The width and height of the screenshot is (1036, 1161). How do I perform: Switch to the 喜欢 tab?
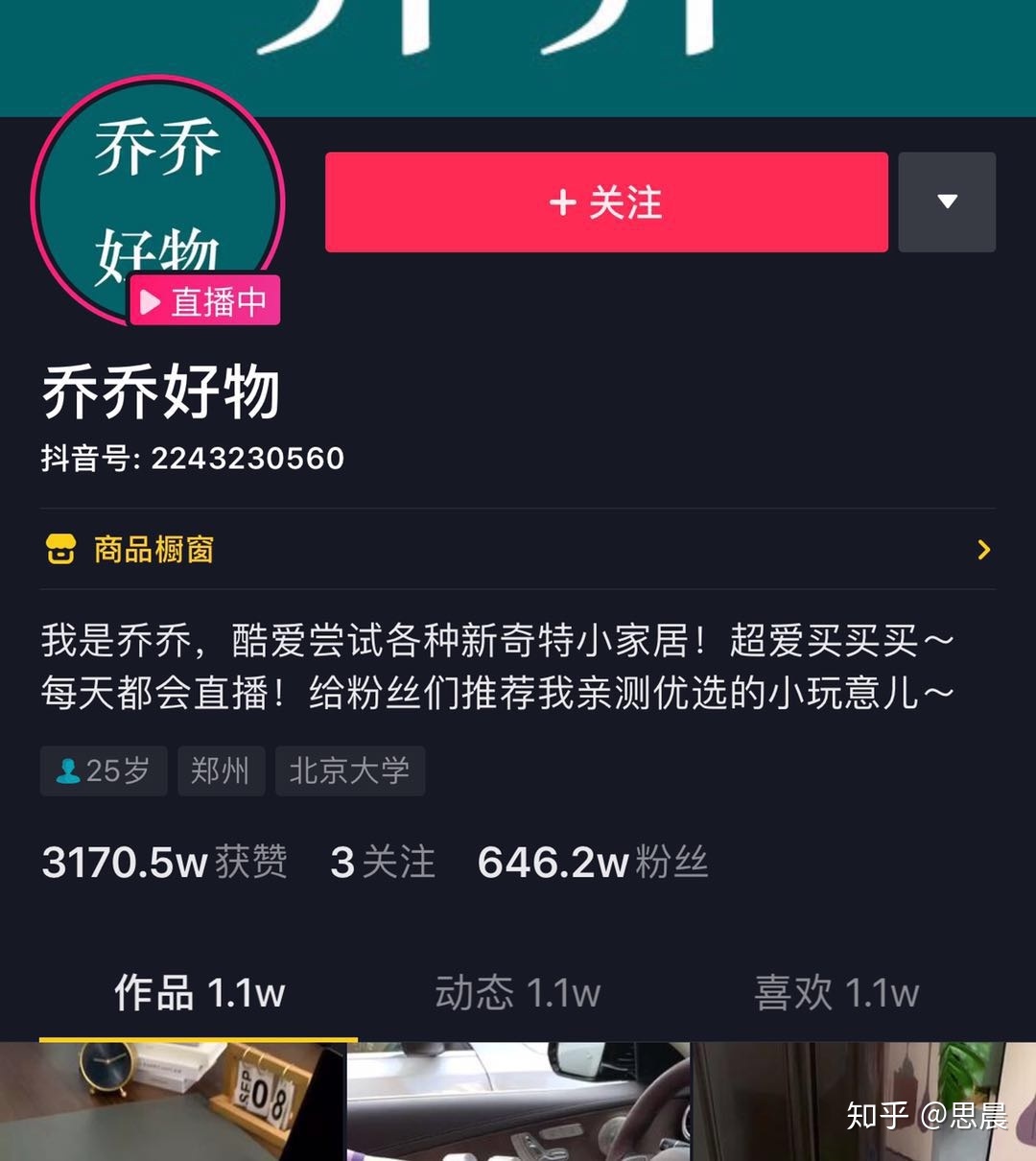836,993
